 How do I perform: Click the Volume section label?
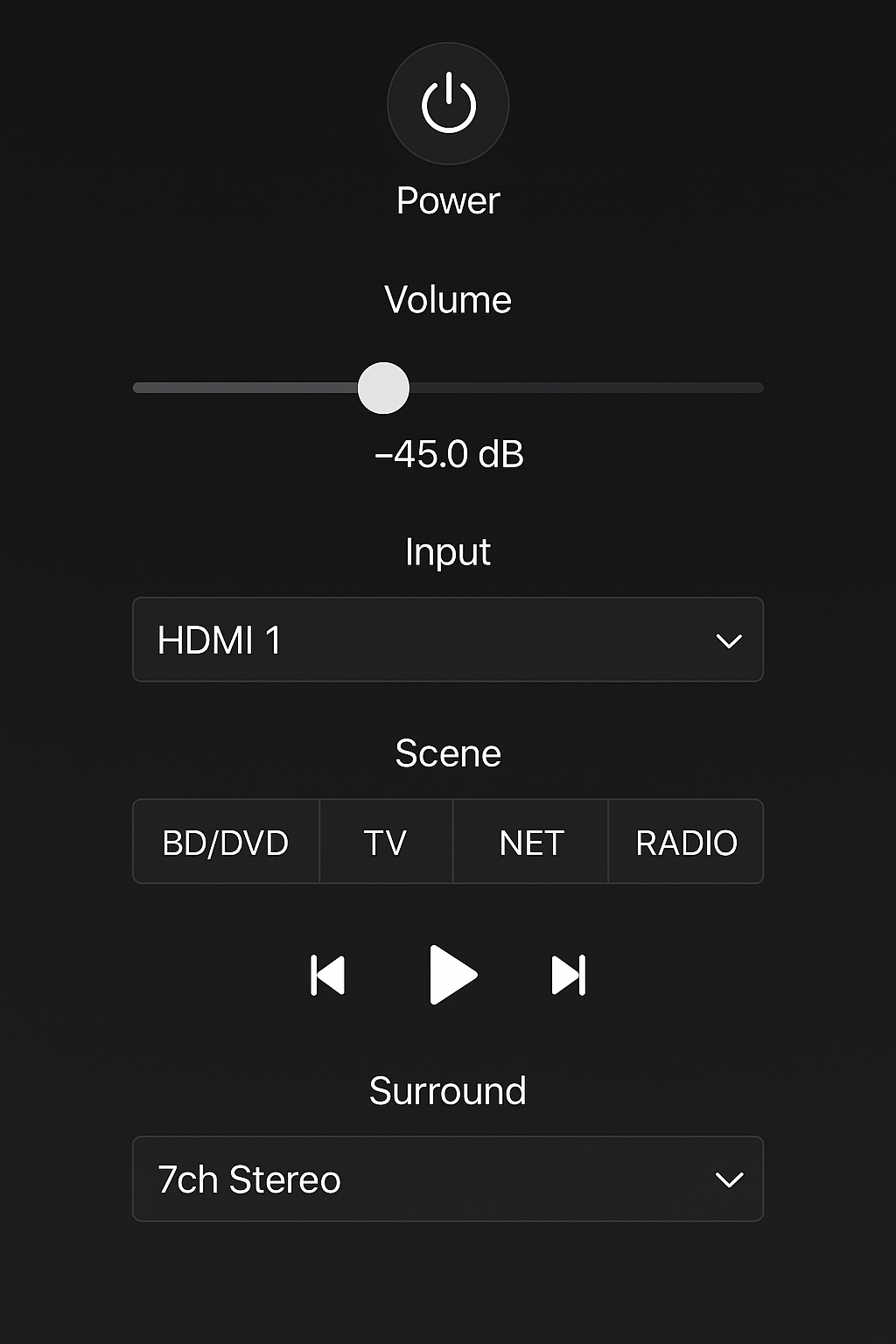(x=448, y=298)
